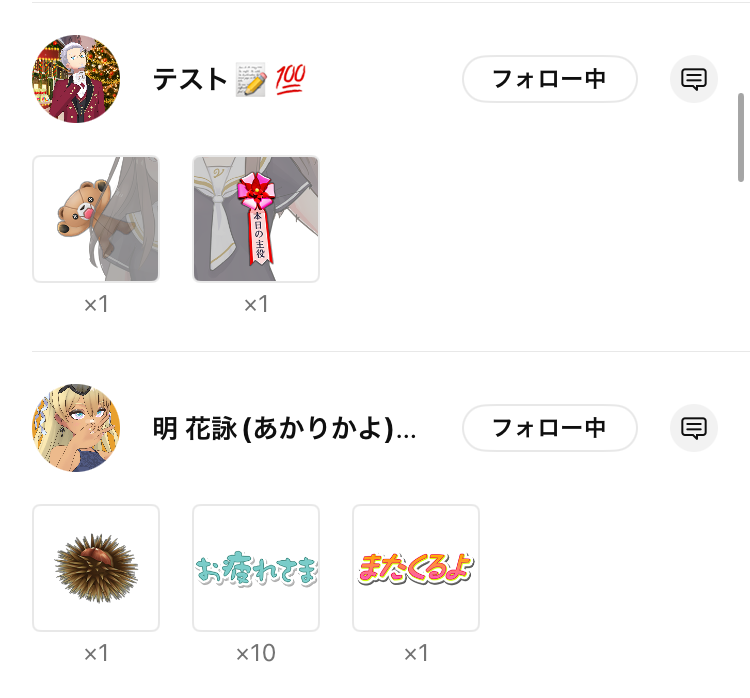Message テスト via the chat icon

tap(694, 79)
